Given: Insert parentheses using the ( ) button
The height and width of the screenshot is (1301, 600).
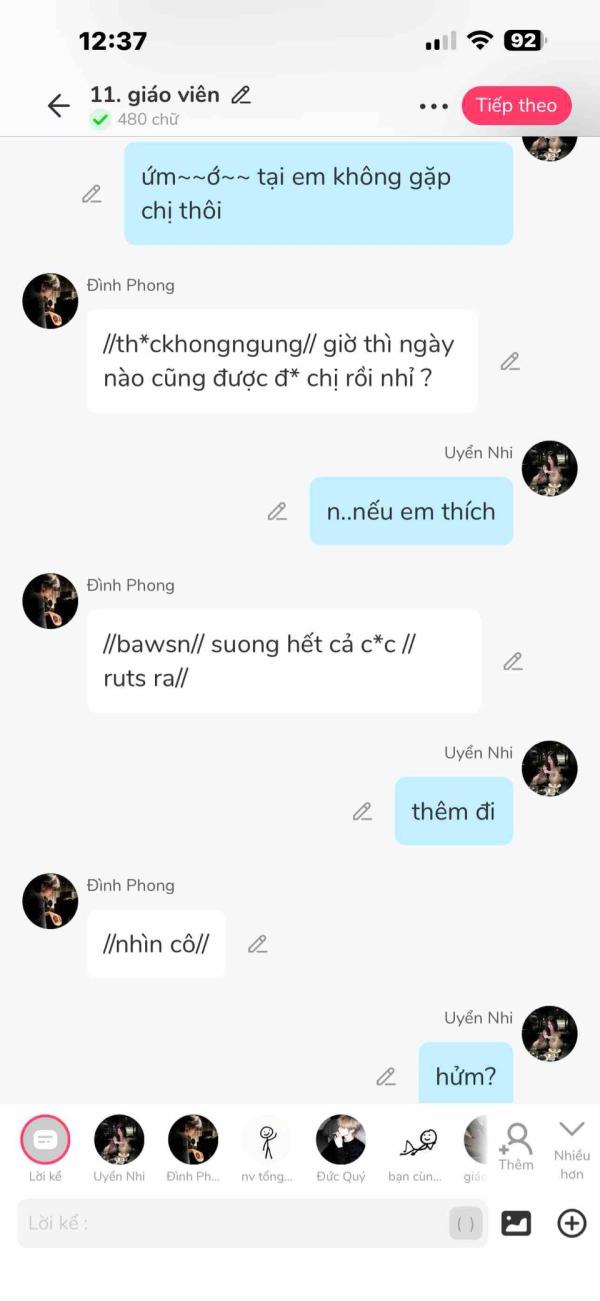Looking at the screenshot, I should point(466,1223).
